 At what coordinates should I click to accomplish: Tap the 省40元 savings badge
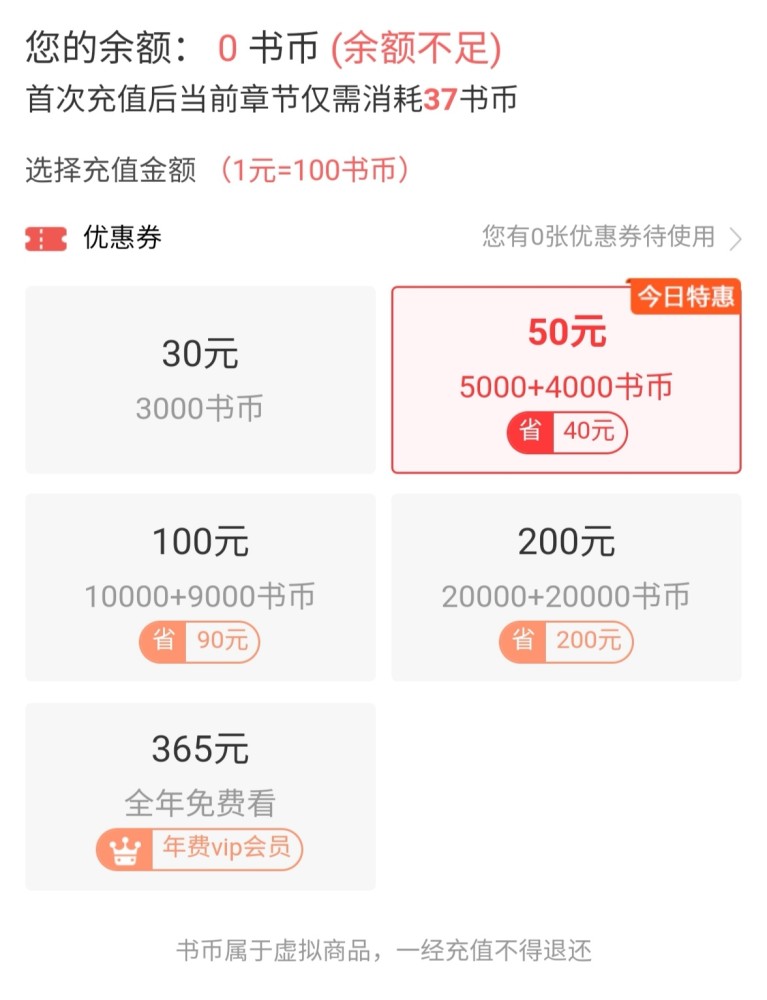(x=566, y=432)
